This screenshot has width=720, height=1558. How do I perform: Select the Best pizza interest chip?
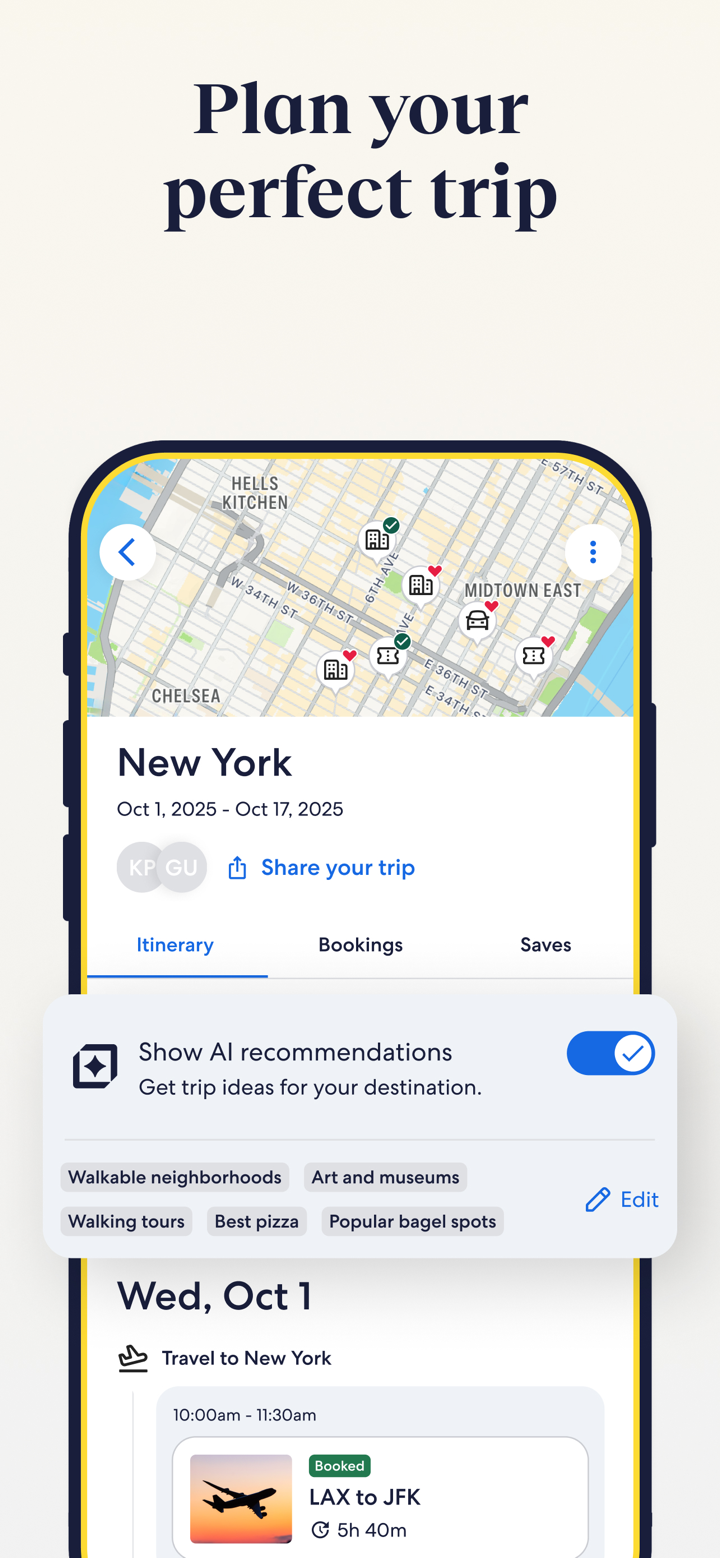pyautogui.click(x=256, y=1221)
